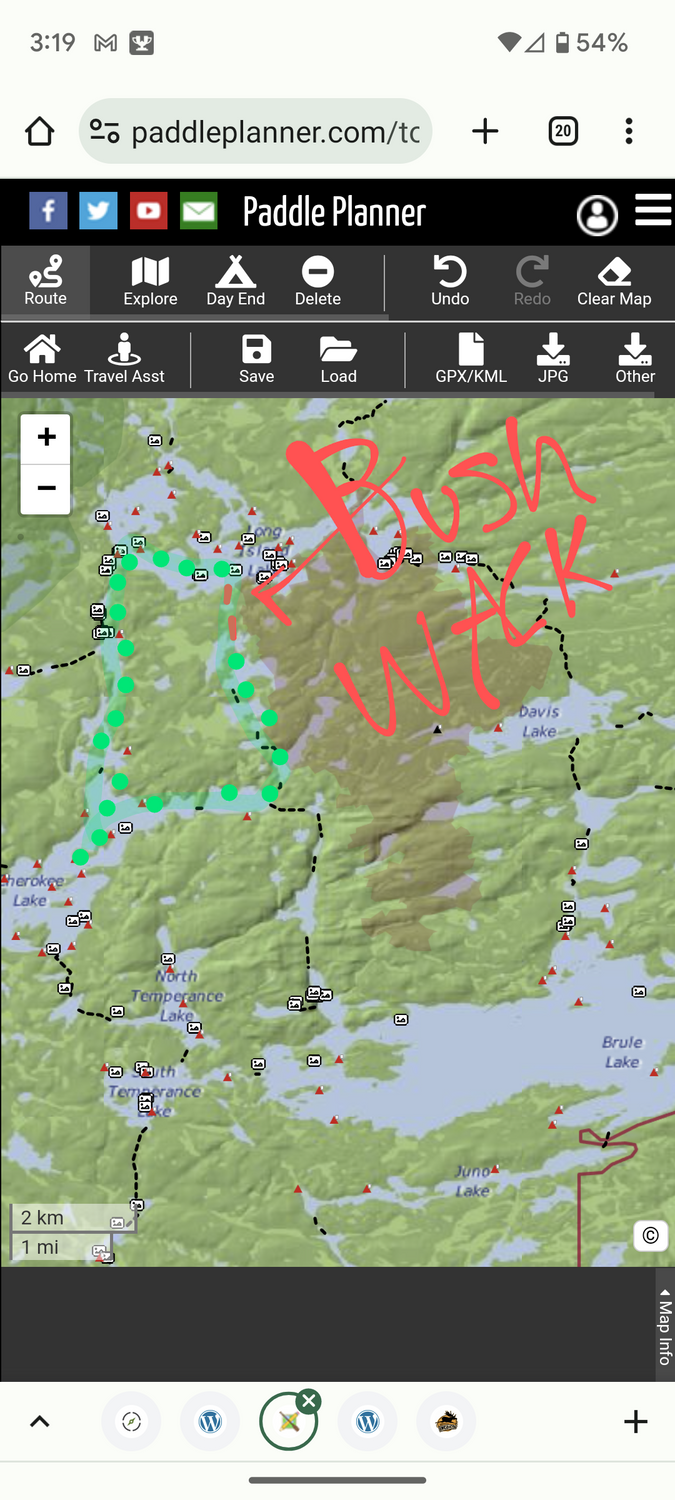
Task: Open a new browser tab
Action: pyautogui.click(x=485, y=131)
